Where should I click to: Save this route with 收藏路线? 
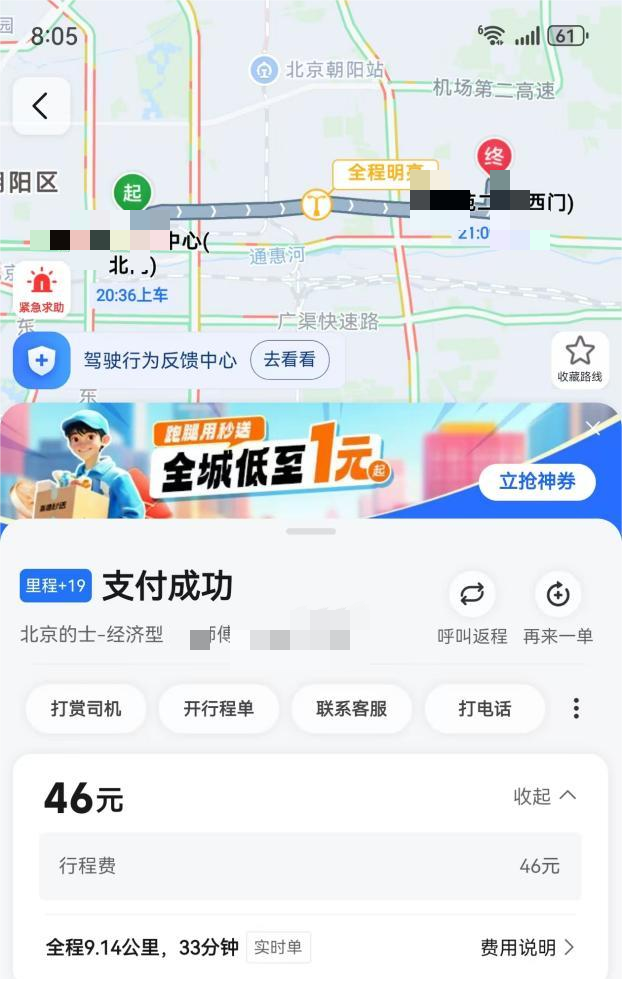pos(580,360)
